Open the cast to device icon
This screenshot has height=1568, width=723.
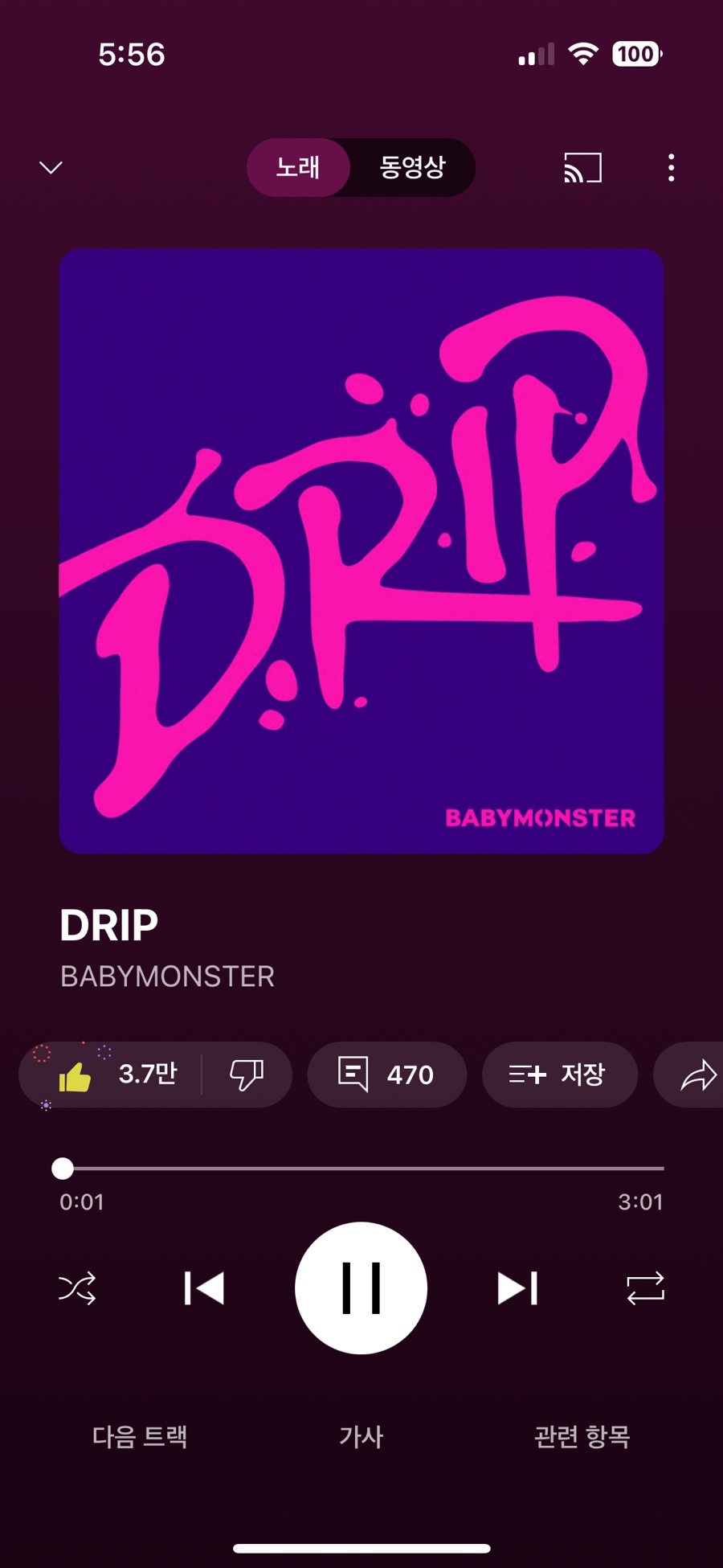[582, 167]
